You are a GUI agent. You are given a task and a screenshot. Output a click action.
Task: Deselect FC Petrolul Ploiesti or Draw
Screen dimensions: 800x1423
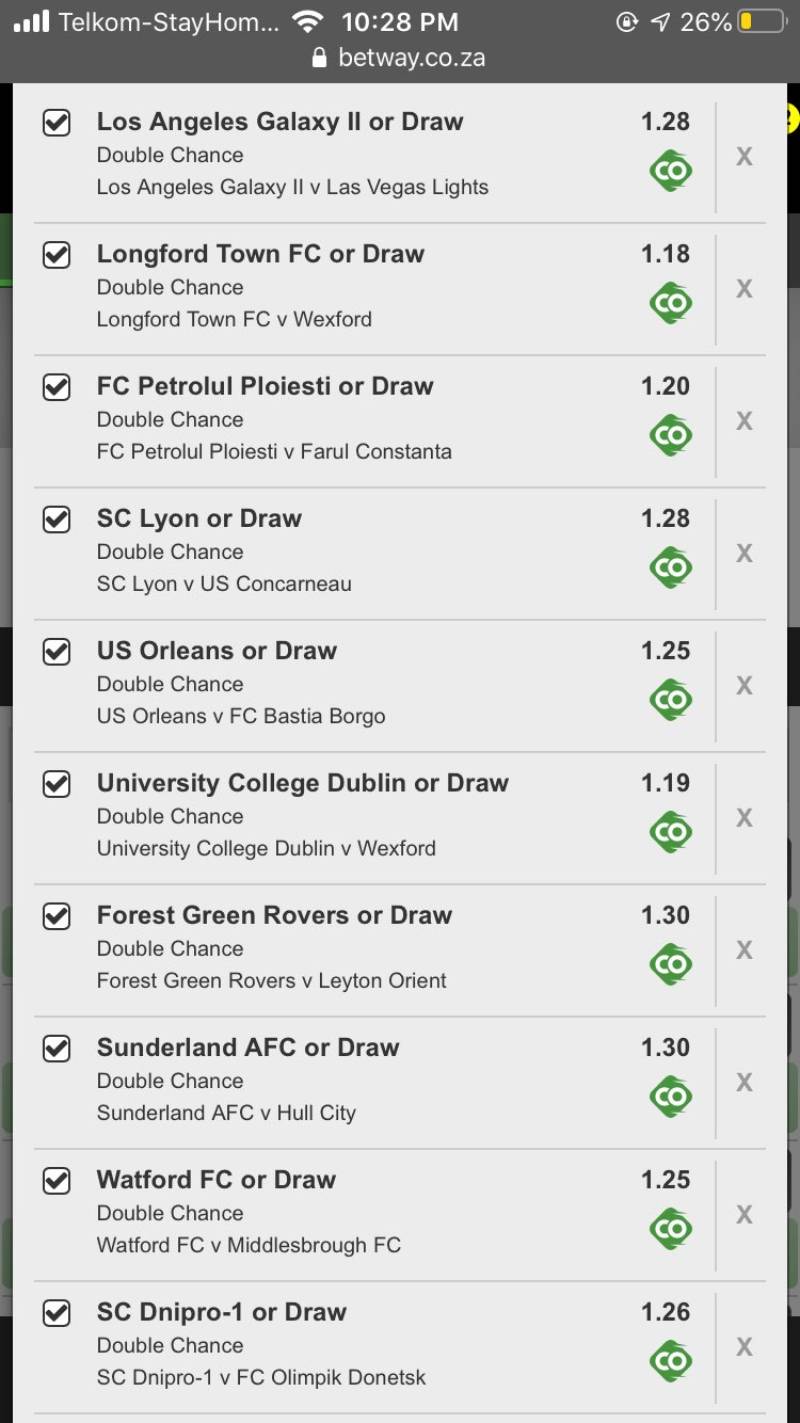coord(57,387)
